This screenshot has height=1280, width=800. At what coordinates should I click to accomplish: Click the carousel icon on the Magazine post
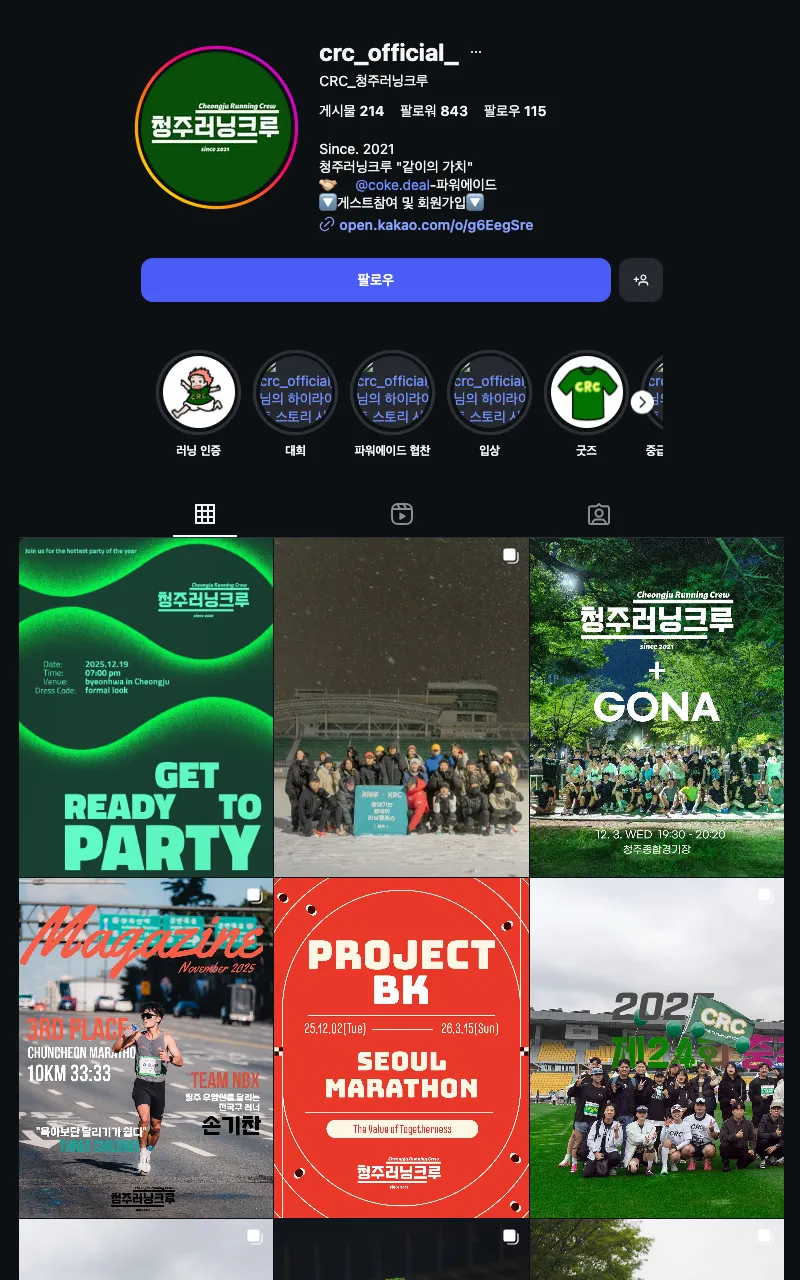tap(255, 895)
